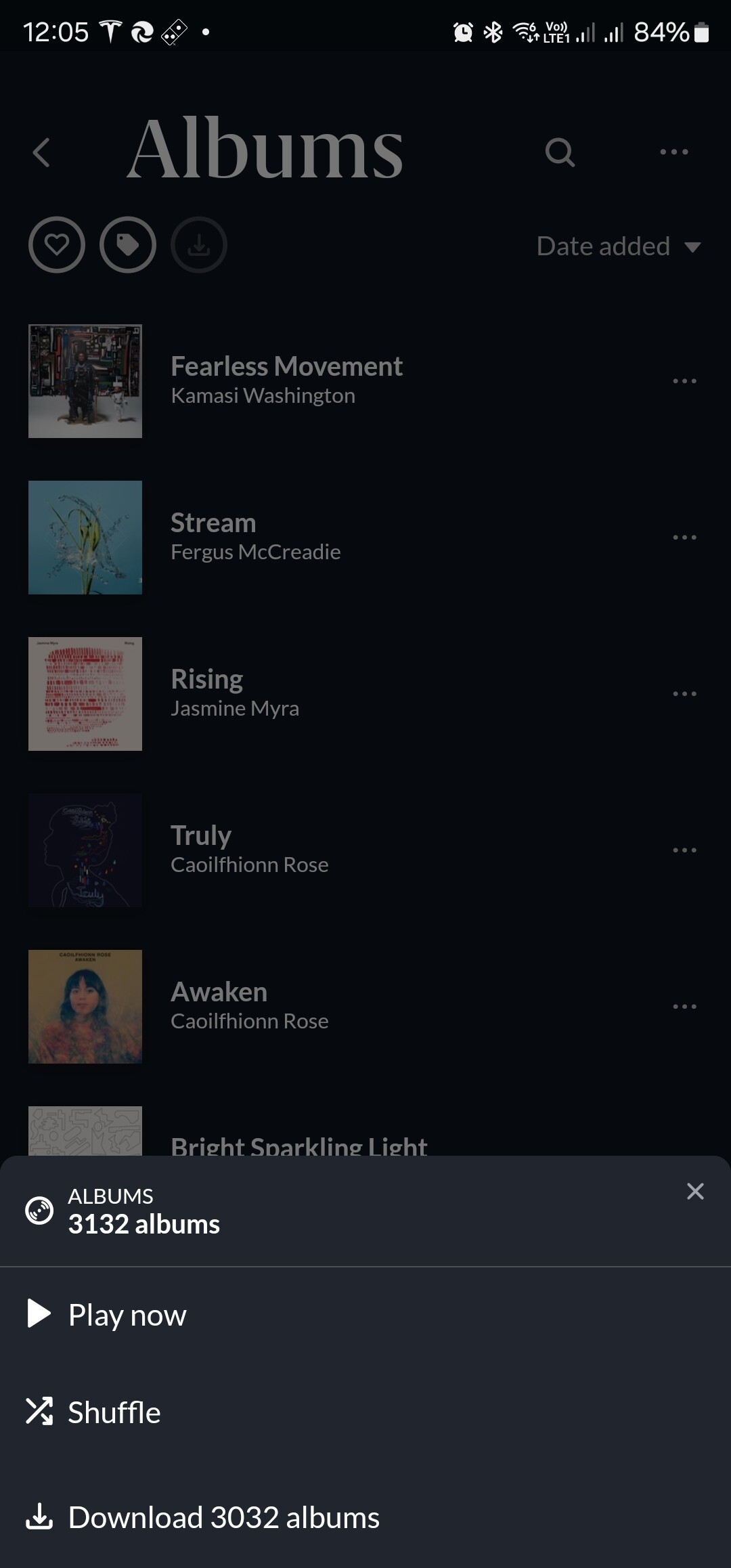Image resolution: width=731 pixels, height=1568 pixels.
Task: Filter downloaded albums
Action: (199, 245)
